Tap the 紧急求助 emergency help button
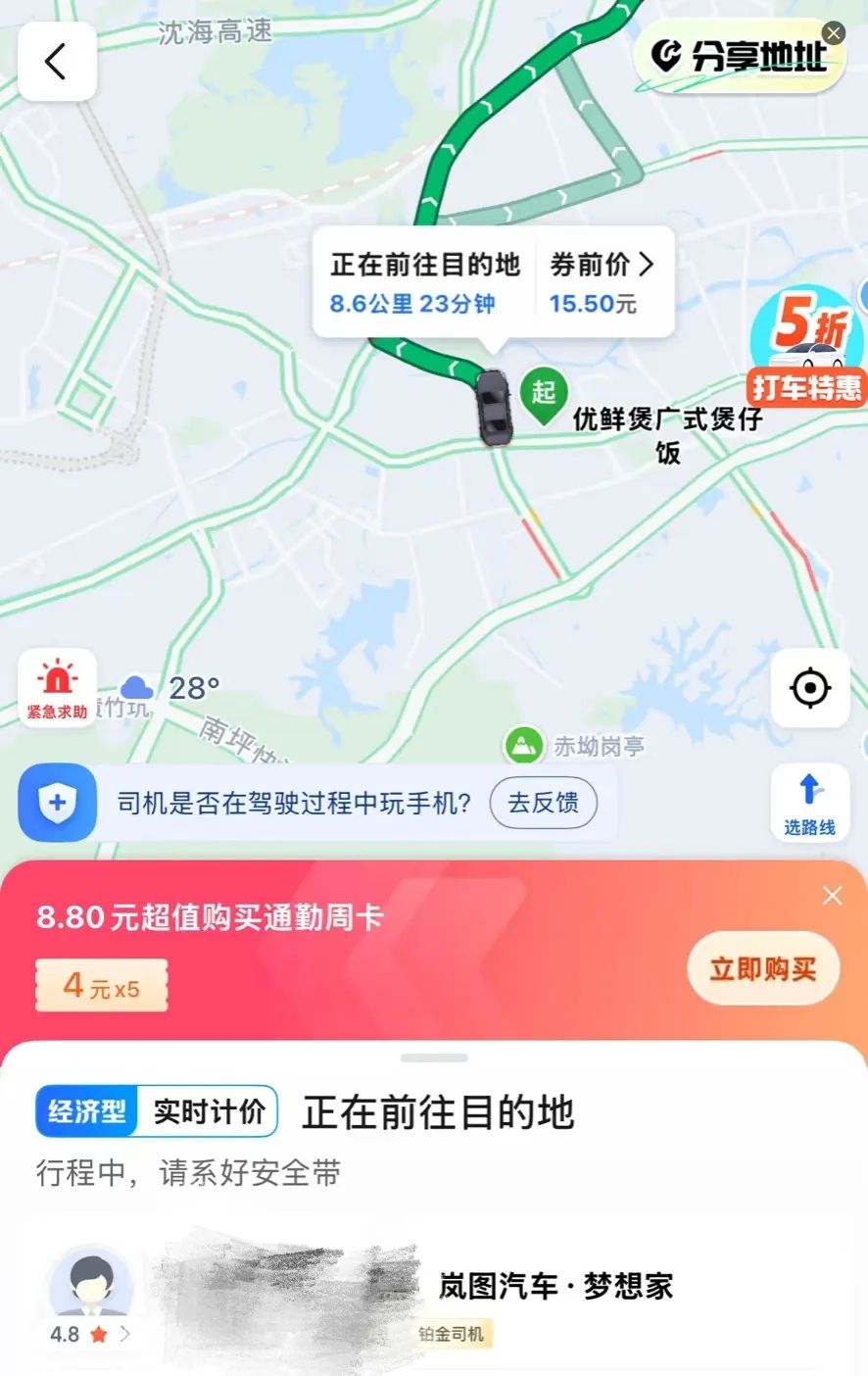 [x=57, y=688]
